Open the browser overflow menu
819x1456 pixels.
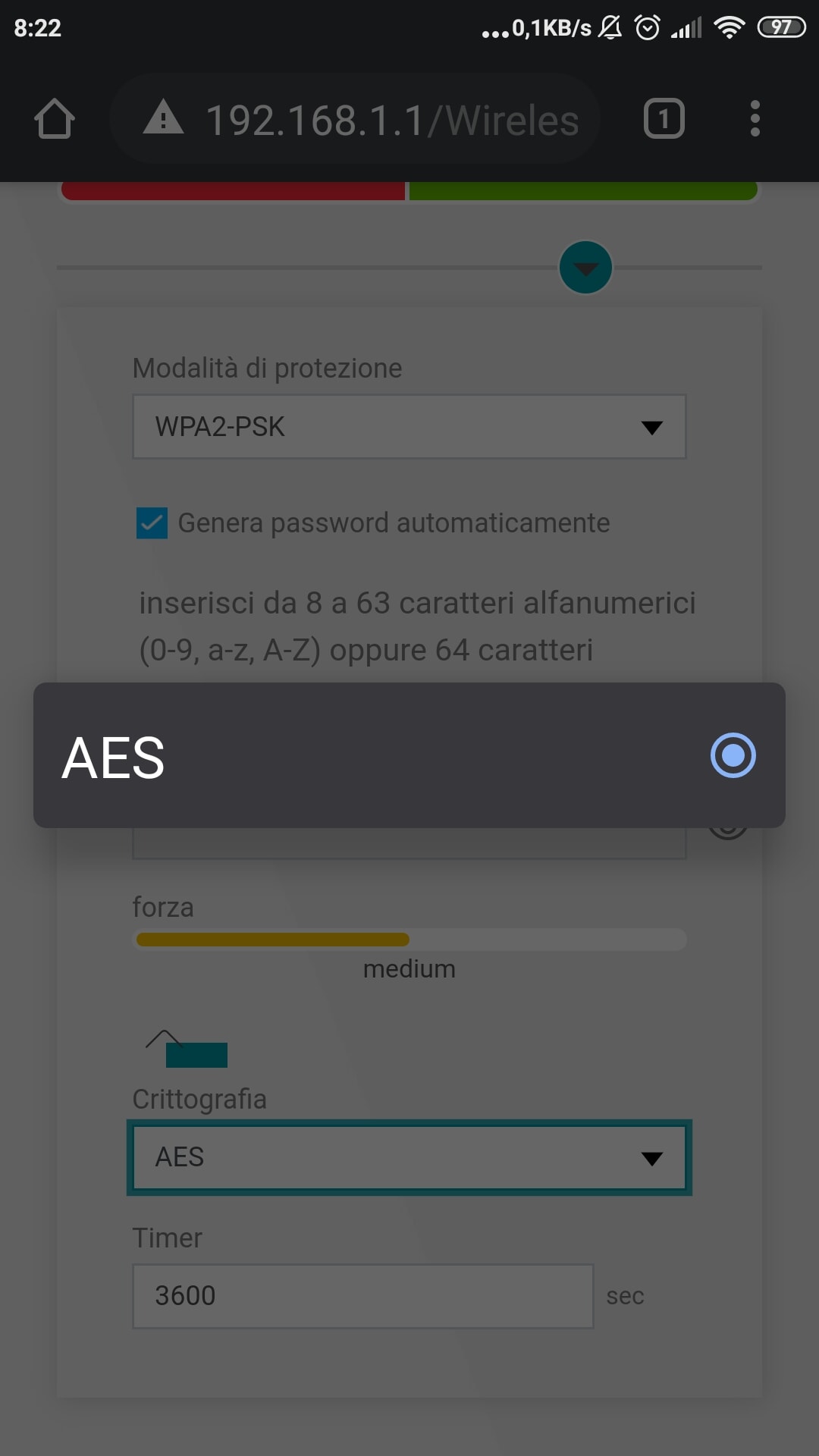754,119
